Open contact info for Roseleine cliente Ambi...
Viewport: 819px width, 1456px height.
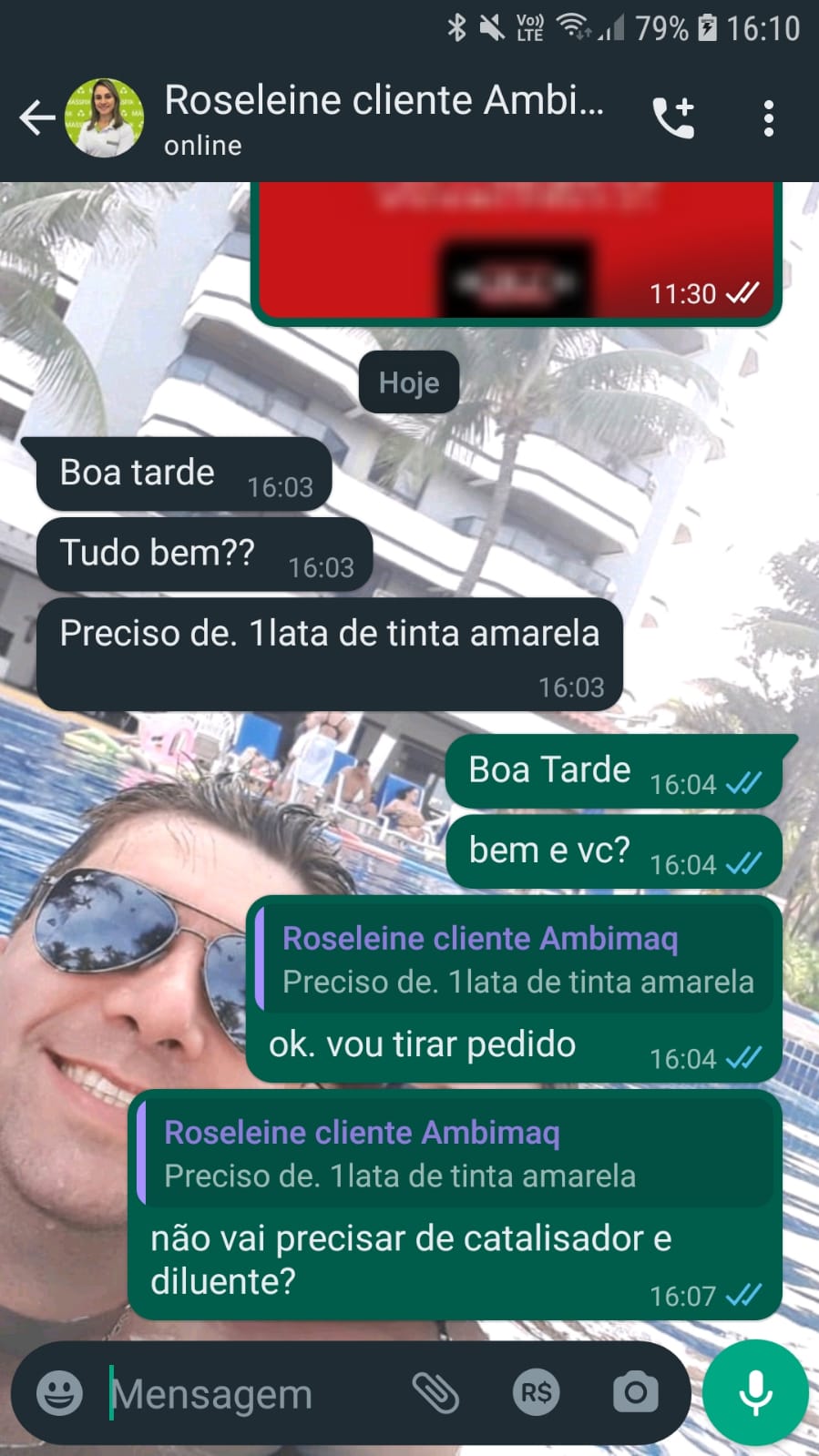383,118
